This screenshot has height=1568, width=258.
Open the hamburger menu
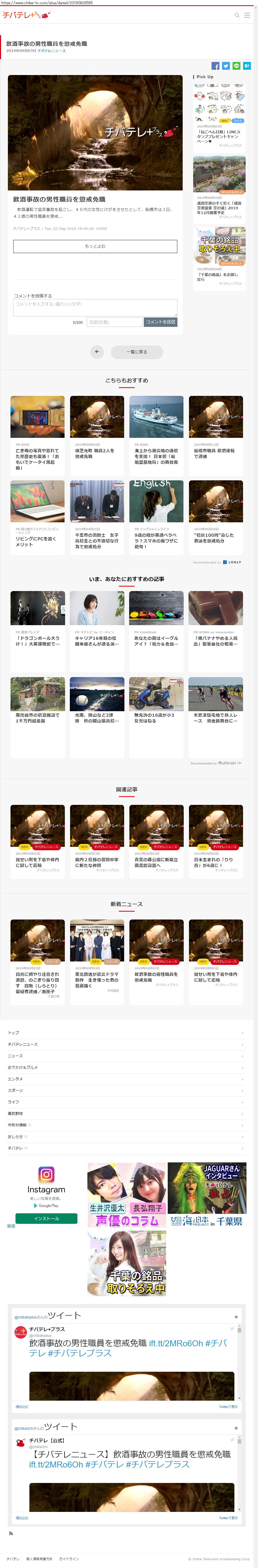247,15
